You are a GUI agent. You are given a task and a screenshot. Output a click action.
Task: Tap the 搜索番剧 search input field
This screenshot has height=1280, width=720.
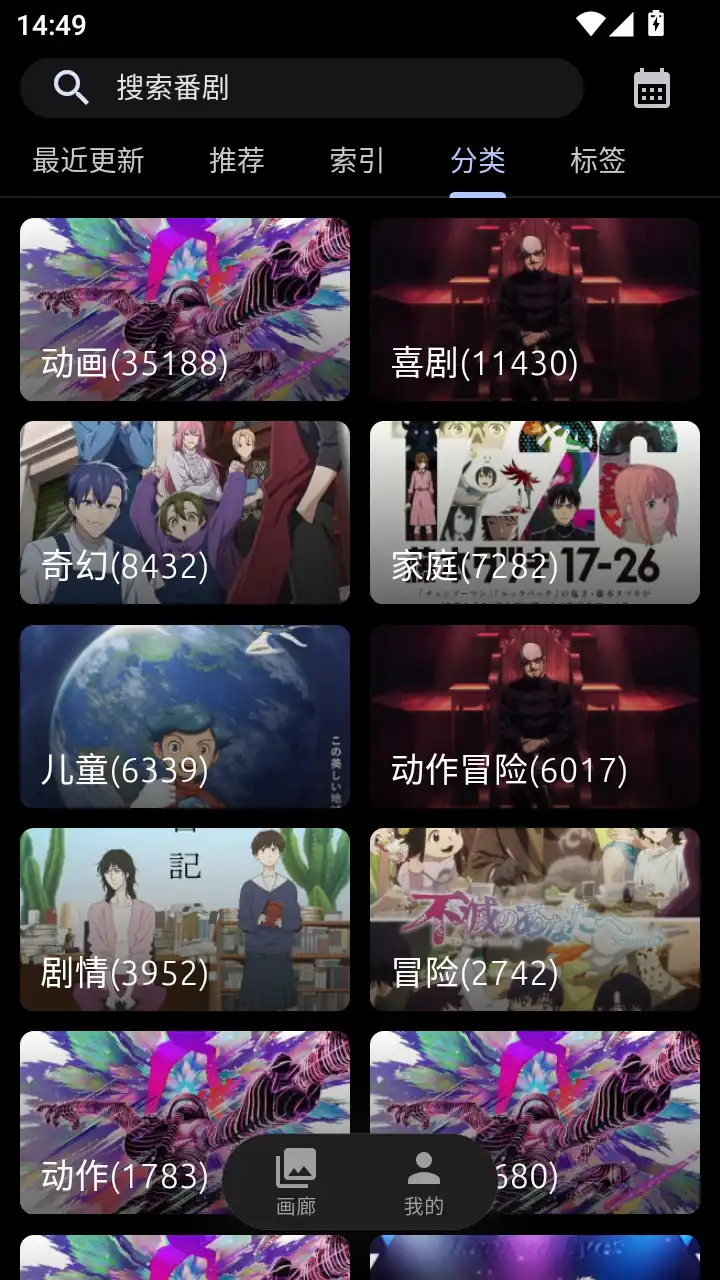300,88
